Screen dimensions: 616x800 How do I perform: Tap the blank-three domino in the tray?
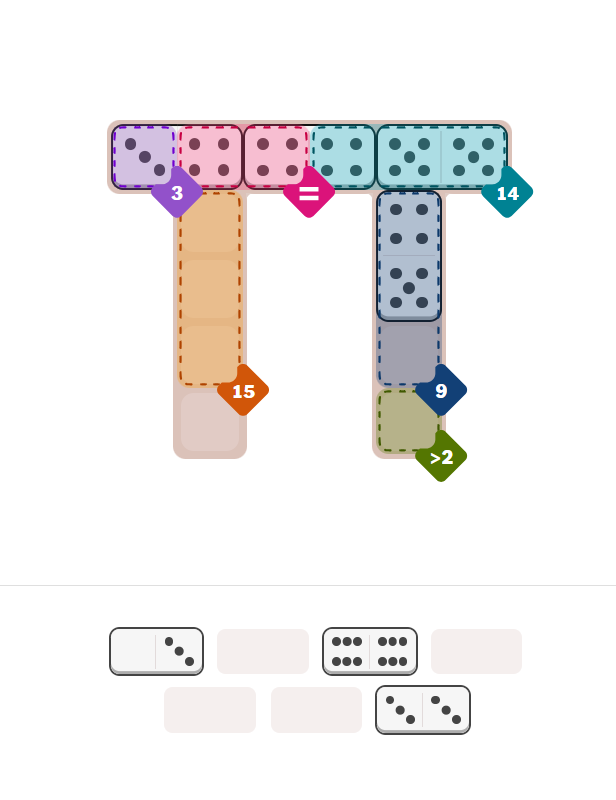[x=156, y=651]
